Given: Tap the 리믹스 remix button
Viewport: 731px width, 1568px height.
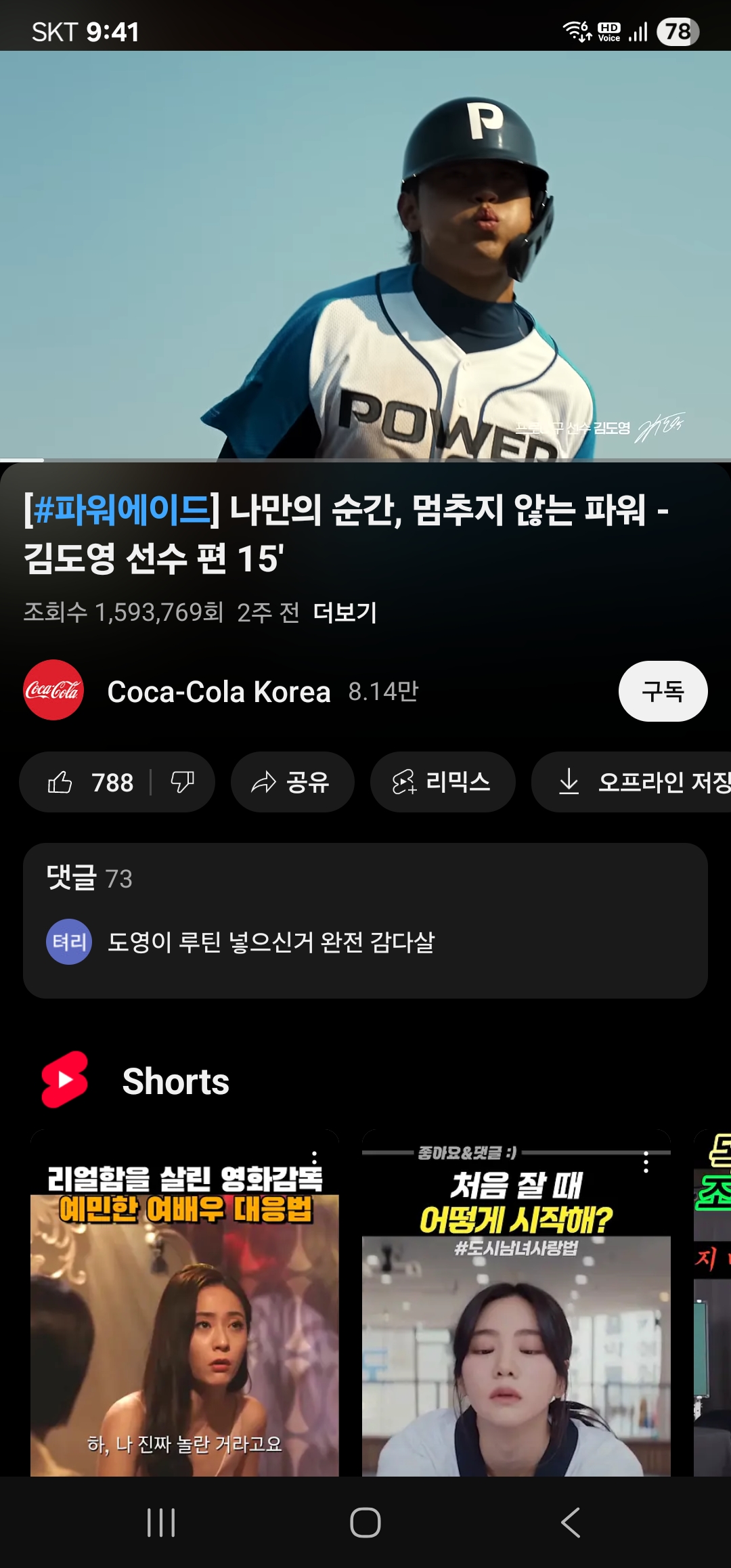Looking at the screenshot, I should [442, 783].
